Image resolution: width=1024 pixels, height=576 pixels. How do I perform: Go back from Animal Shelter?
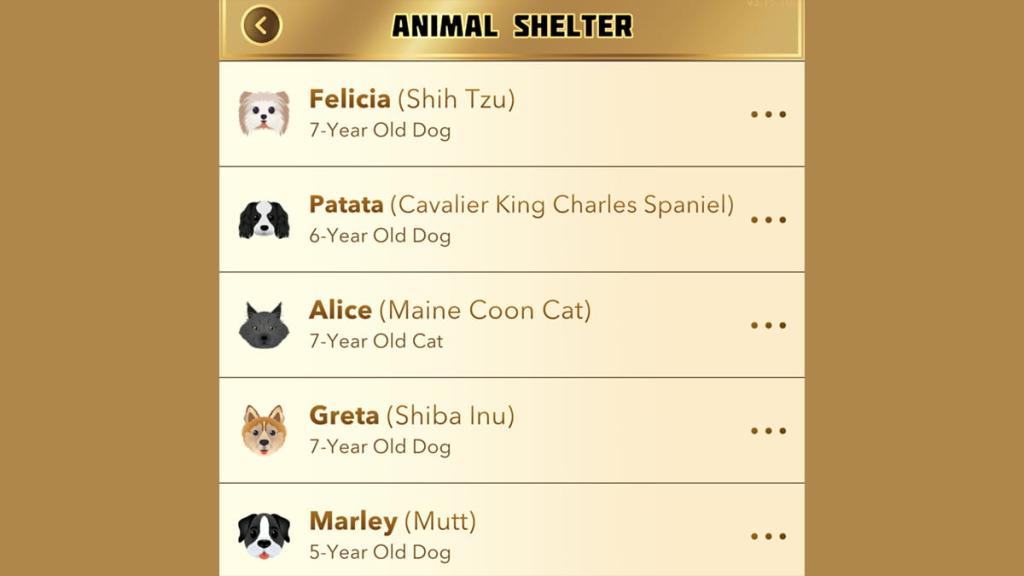tap(262, 26)
